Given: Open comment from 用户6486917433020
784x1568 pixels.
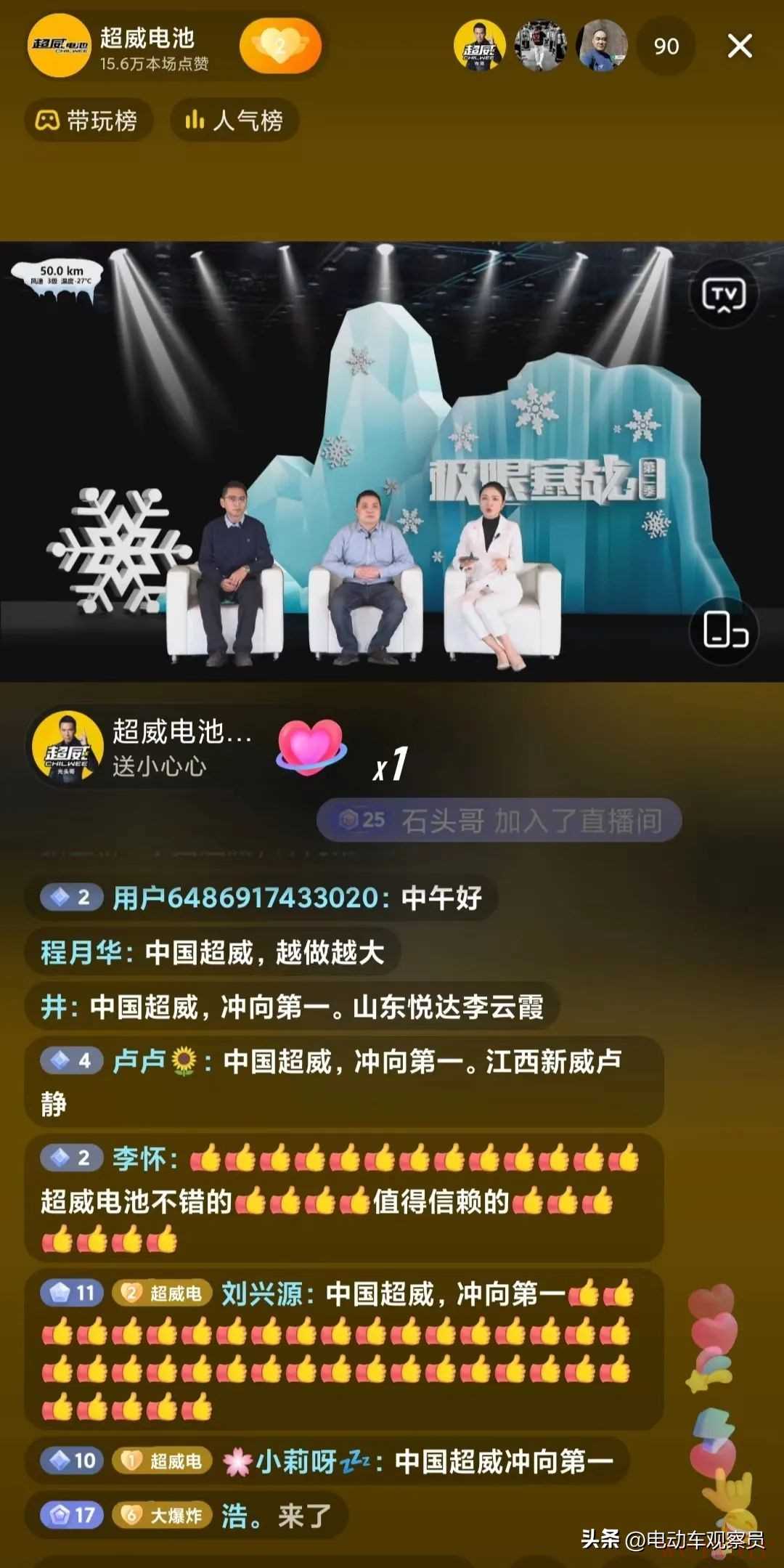Looking at the screenshot, I should [261, 898].
